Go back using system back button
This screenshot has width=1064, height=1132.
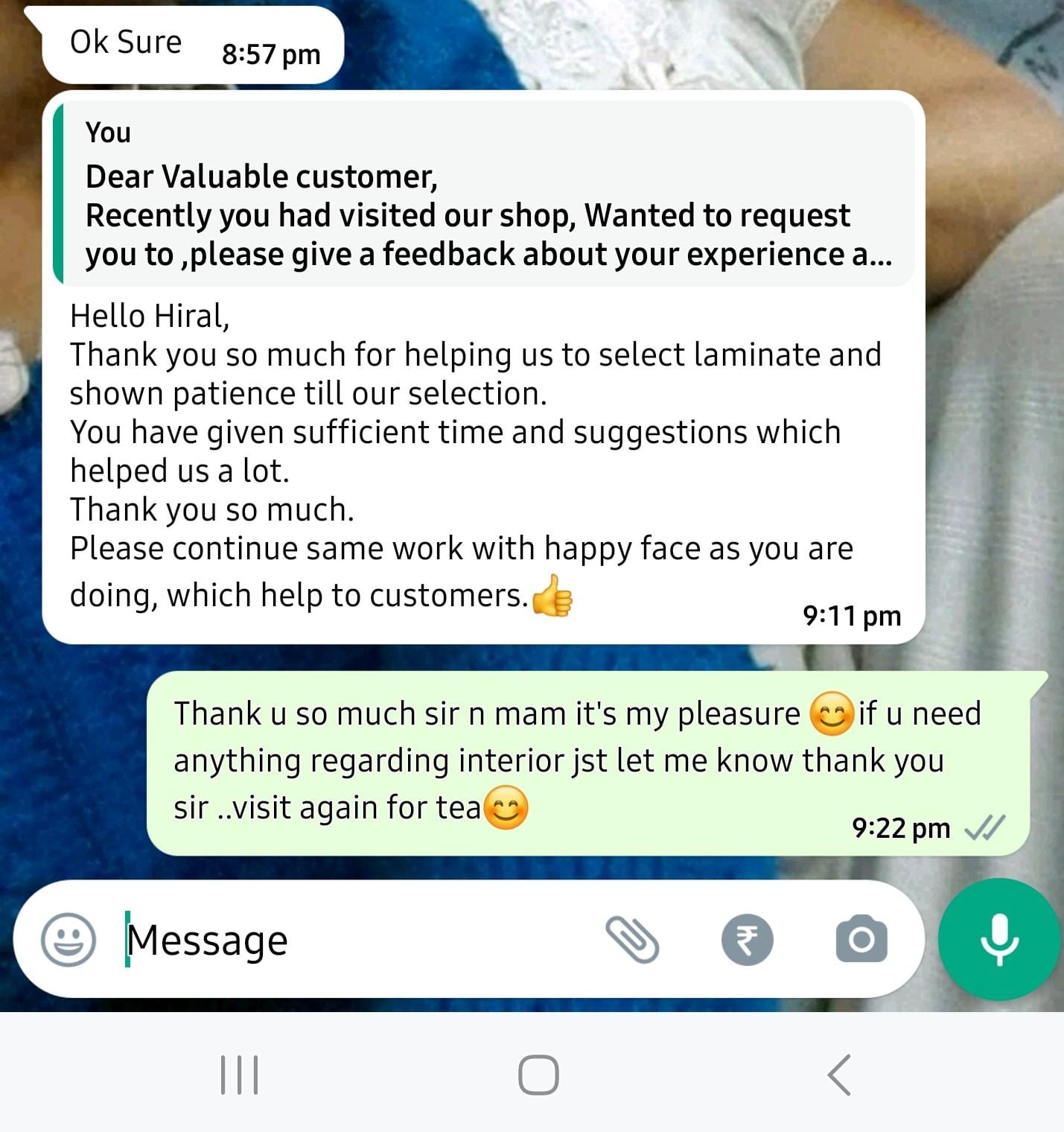839,1075
